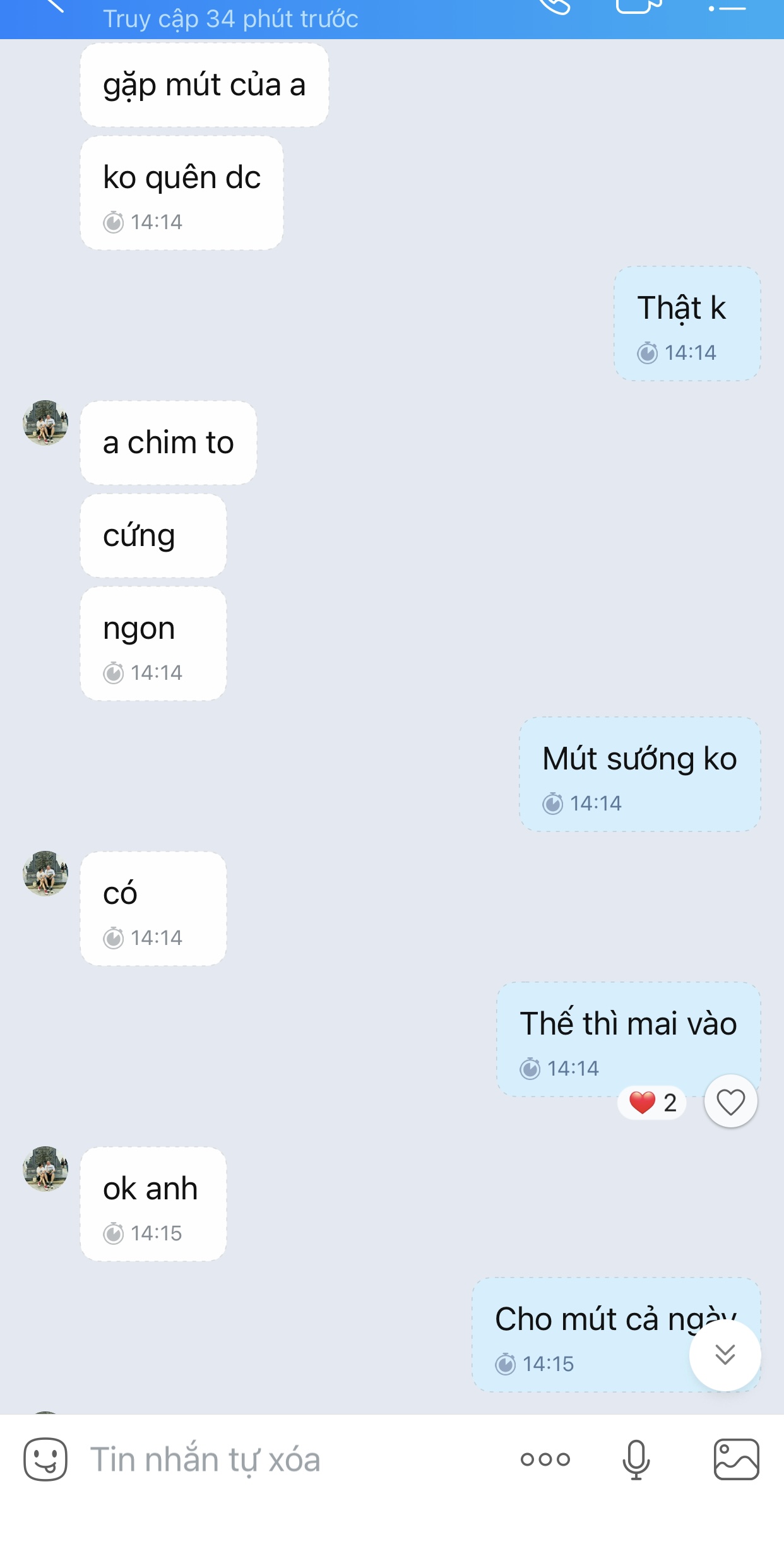
Task: Open more attachment options
Action: tap(545, 1459)
